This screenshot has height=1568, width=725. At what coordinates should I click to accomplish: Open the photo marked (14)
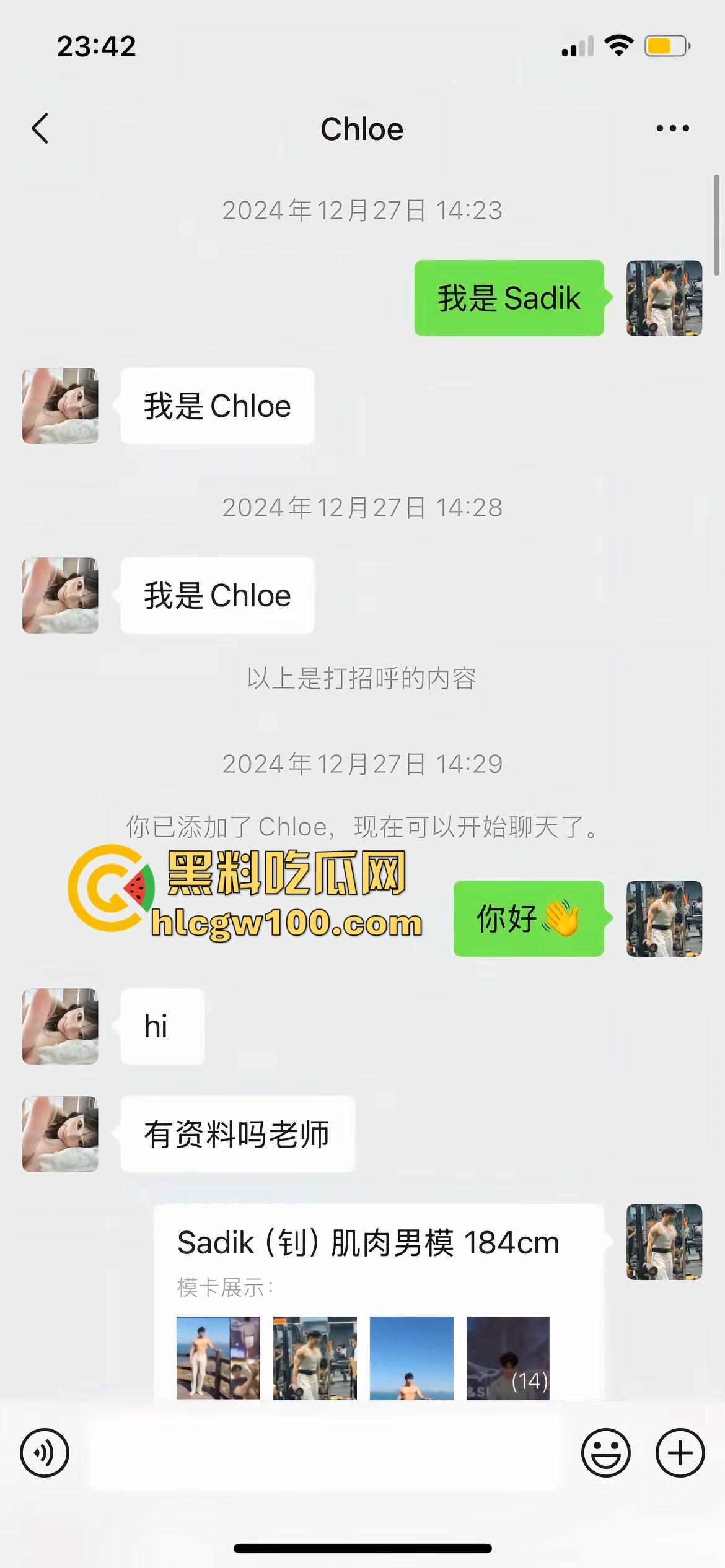[x=511, y=1358]
